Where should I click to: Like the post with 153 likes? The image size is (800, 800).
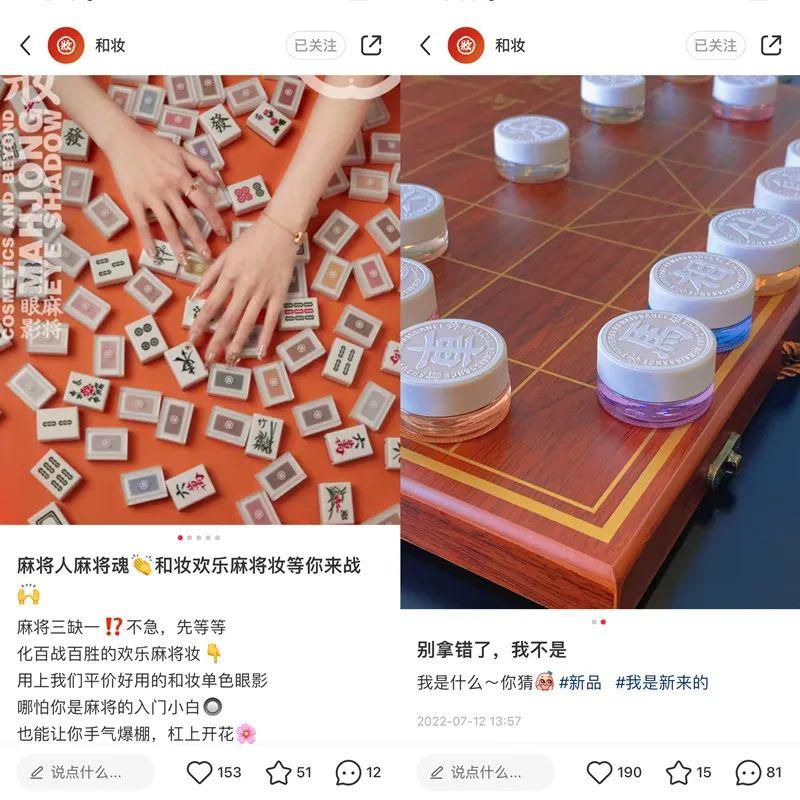201,772
